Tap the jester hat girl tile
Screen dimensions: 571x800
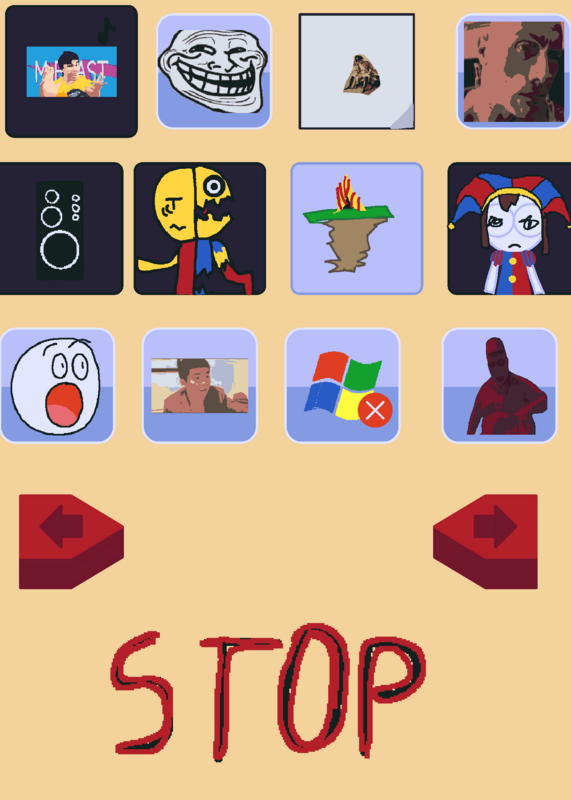(x=509, y=229)
